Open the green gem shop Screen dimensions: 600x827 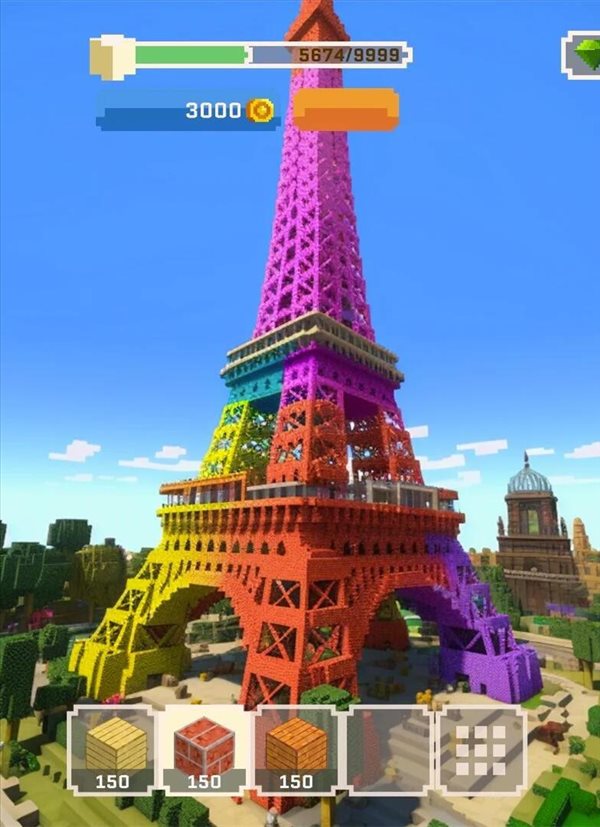[x=584, y=53]
